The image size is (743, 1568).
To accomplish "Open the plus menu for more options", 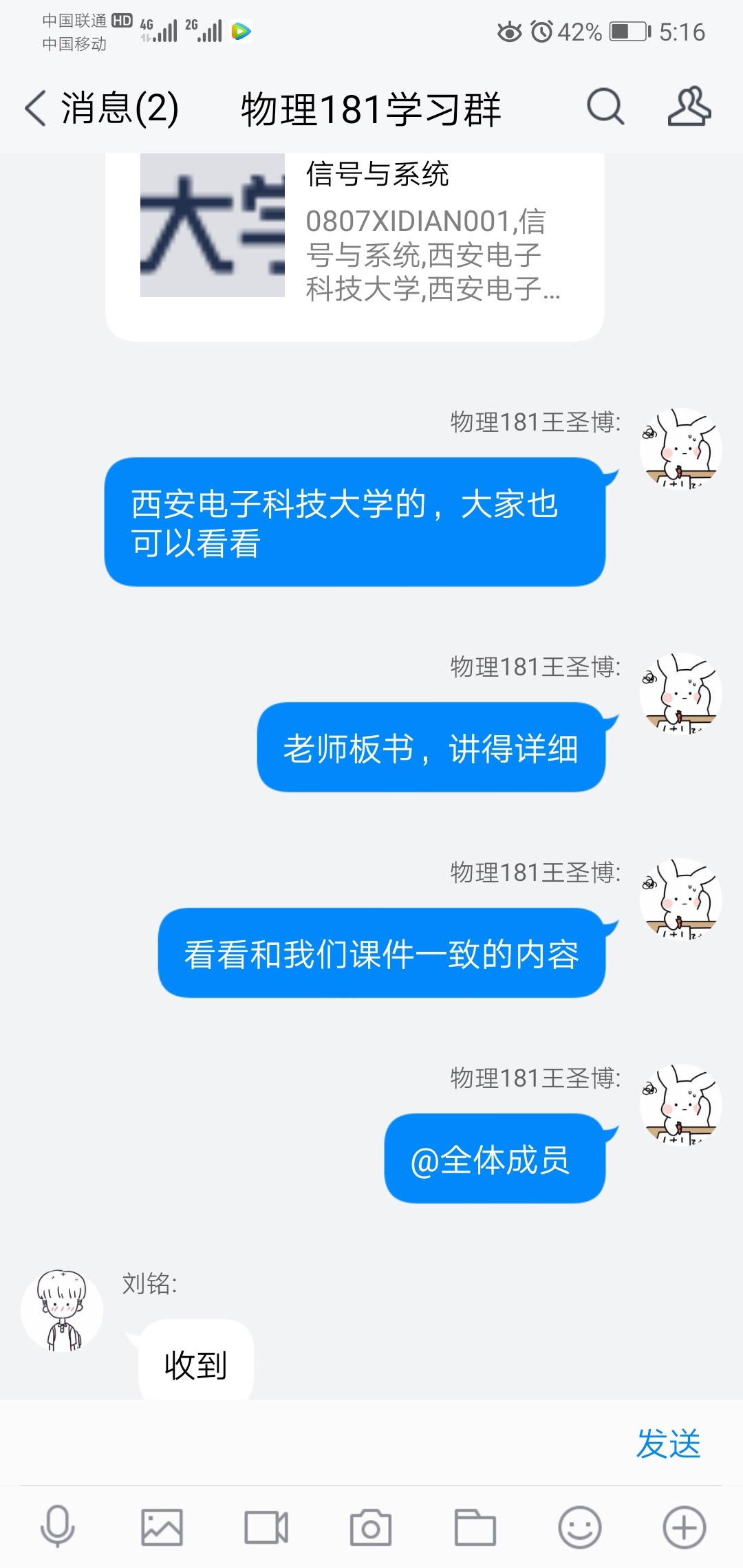I will (x=684, y=1527).
